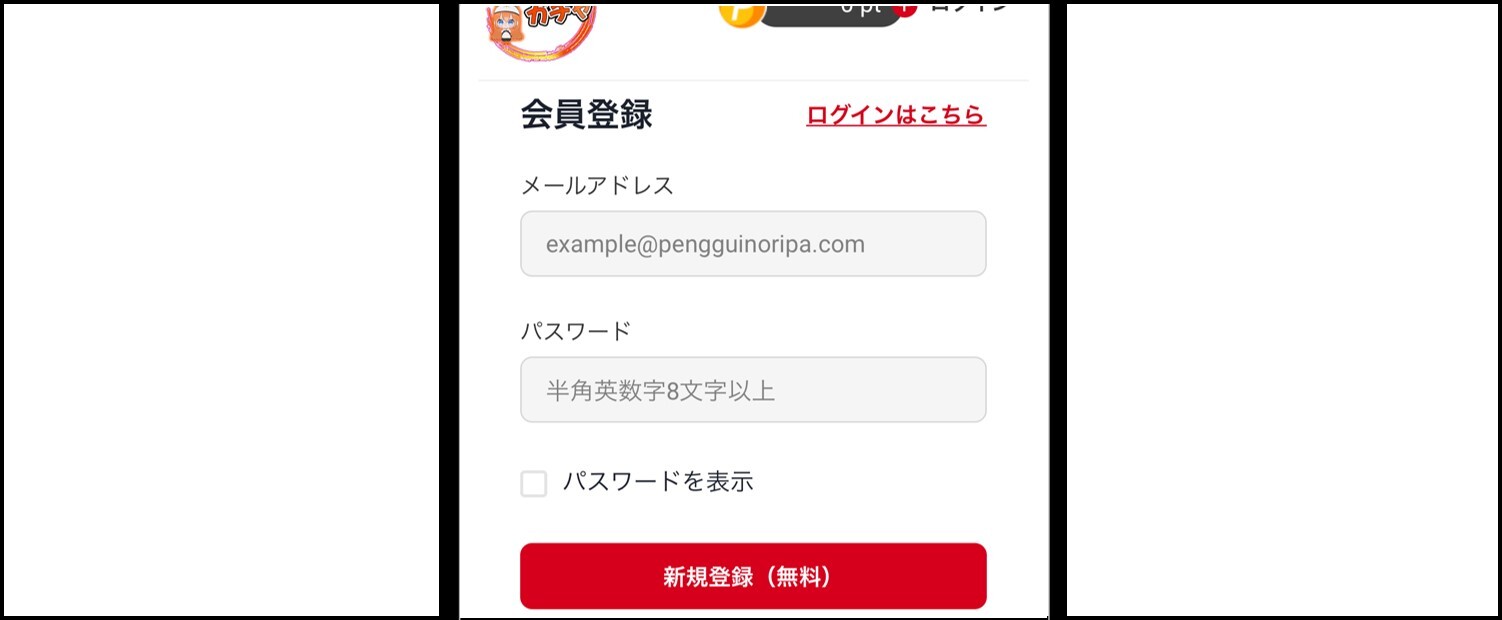
Task: Add points with the red plus icon
Action: tap(906, 8)
